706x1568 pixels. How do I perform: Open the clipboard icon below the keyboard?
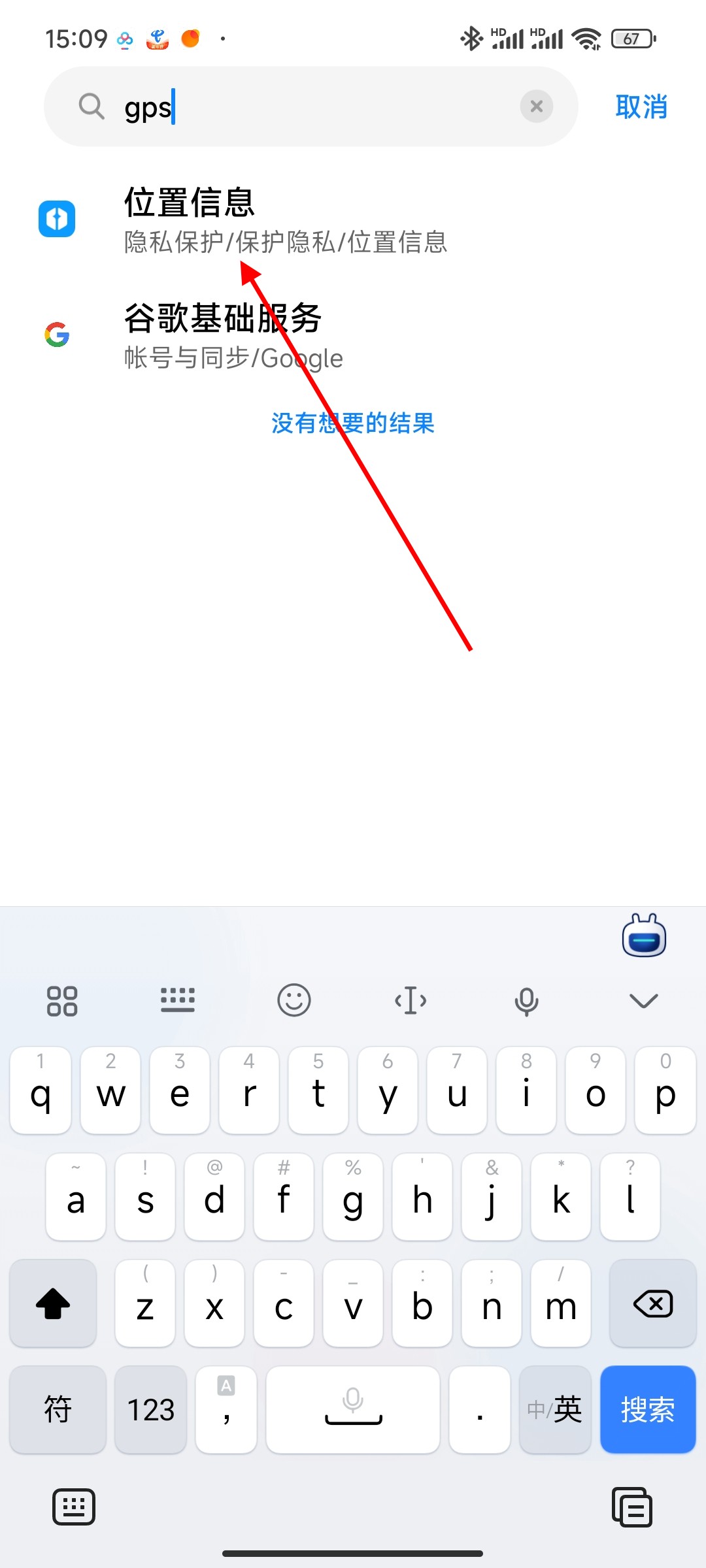(631, 1507)
